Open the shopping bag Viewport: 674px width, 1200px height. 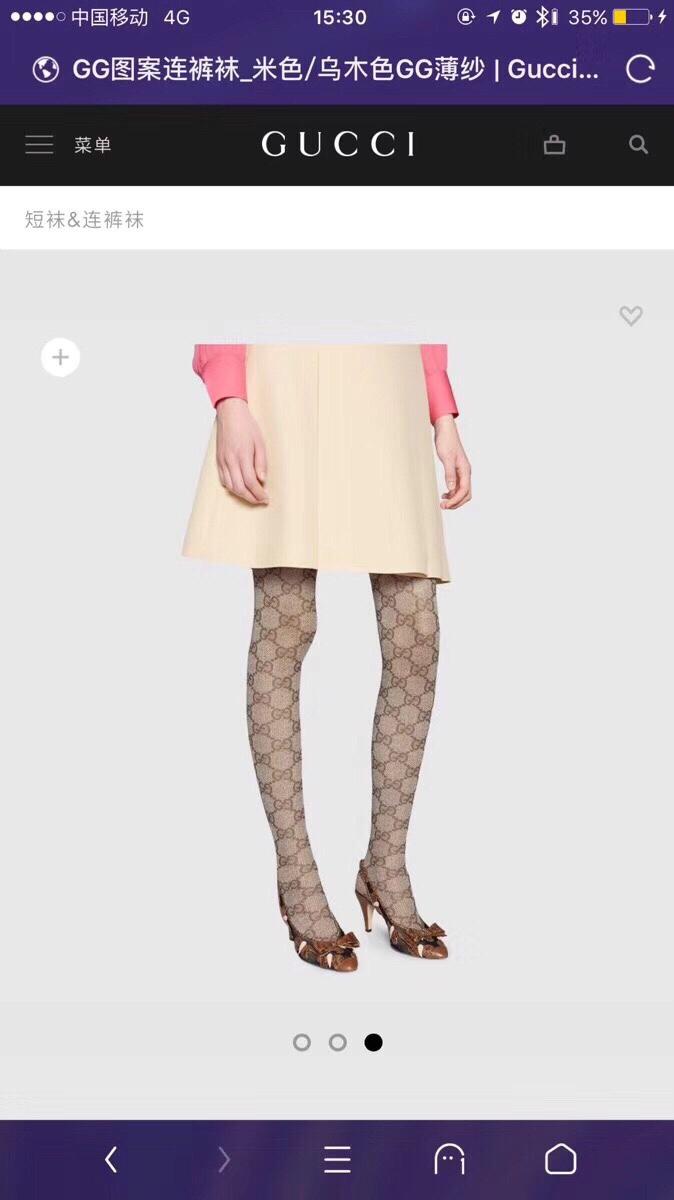[x=554, y=145]
